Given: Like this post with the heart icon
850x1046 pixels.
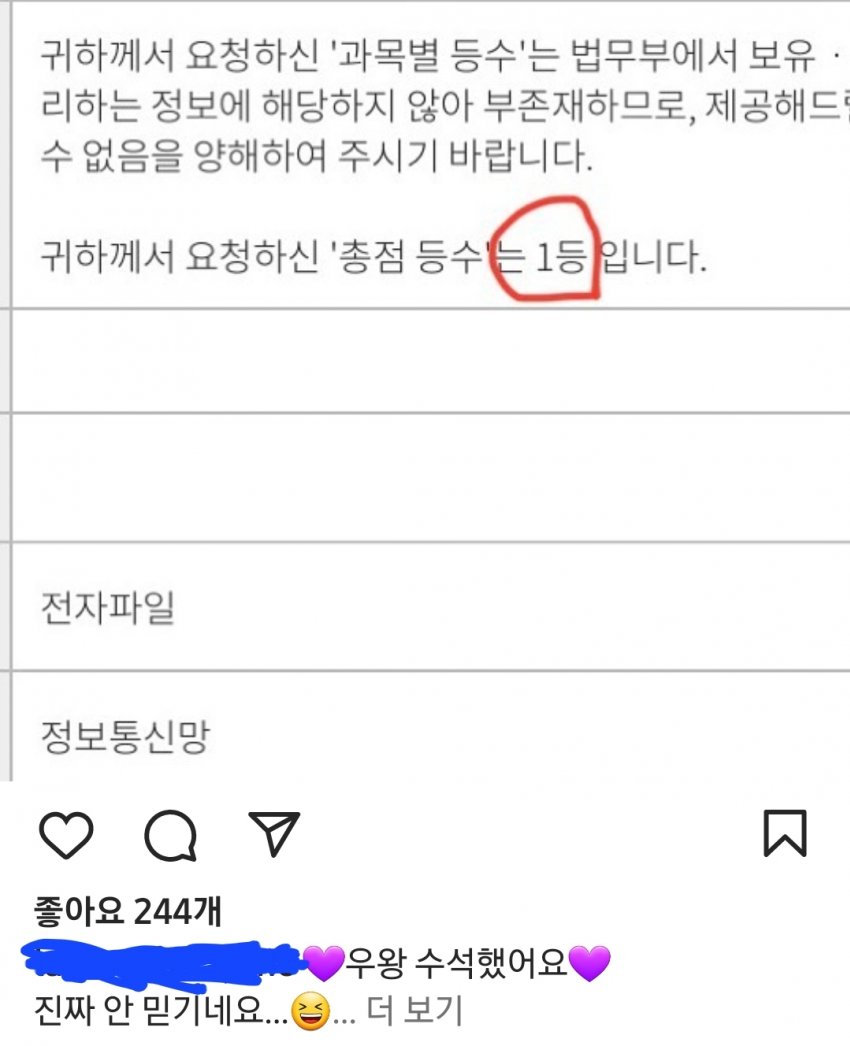Looking at the screenshot, I should pyautogui.click(x=66, y=835).
